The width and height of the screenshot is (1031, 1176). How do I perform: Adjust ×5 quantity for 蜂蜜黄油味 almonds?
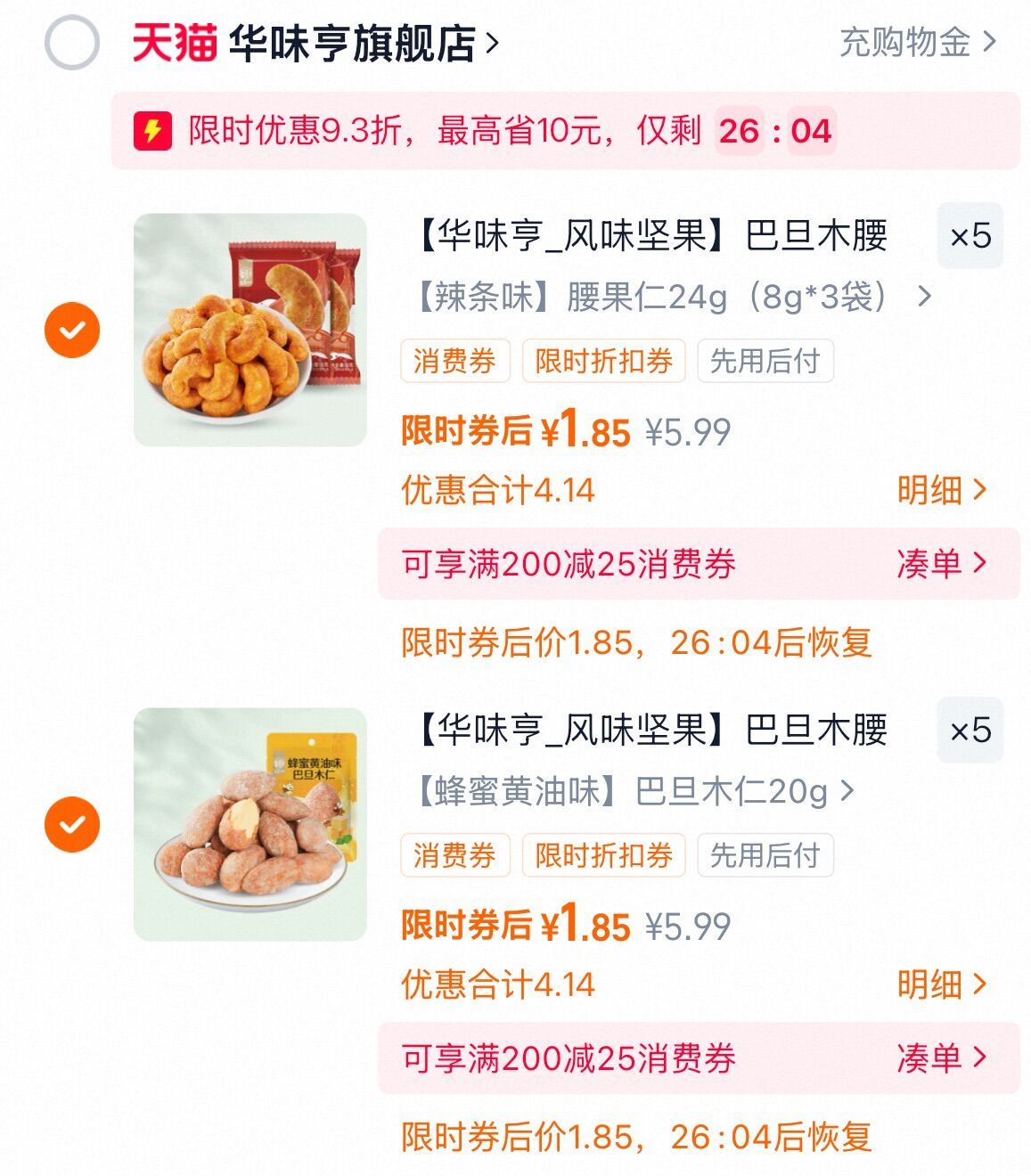pyautogui.click(x=970, y=731)
